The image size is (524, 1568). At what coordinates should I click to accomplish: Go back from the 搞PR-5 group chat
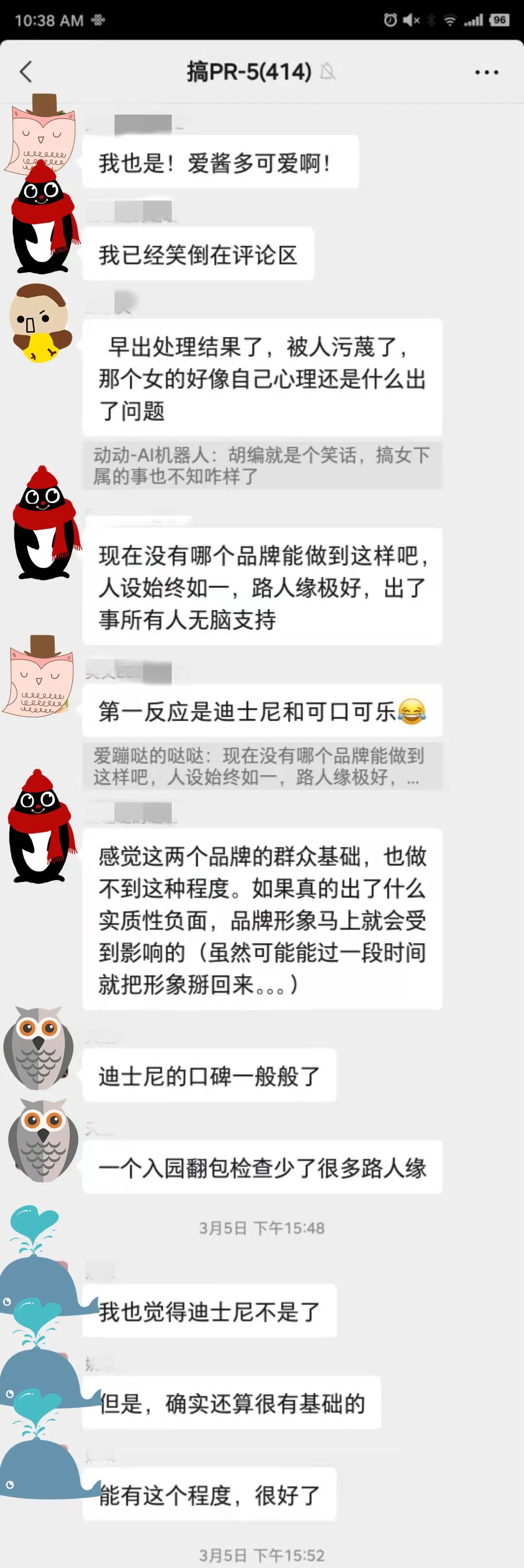[x=26, y=72]
